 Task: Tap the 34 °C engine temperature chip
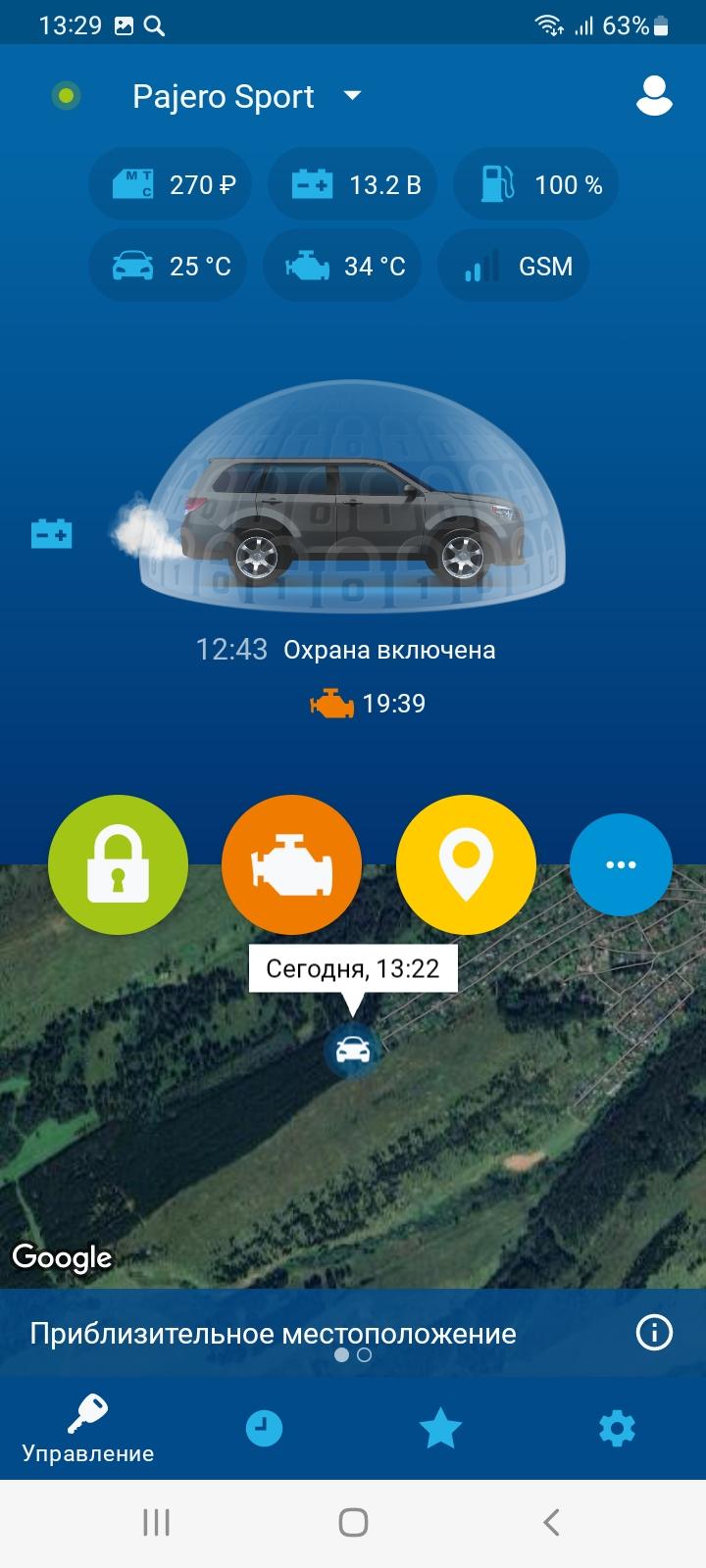coord(342,266)
